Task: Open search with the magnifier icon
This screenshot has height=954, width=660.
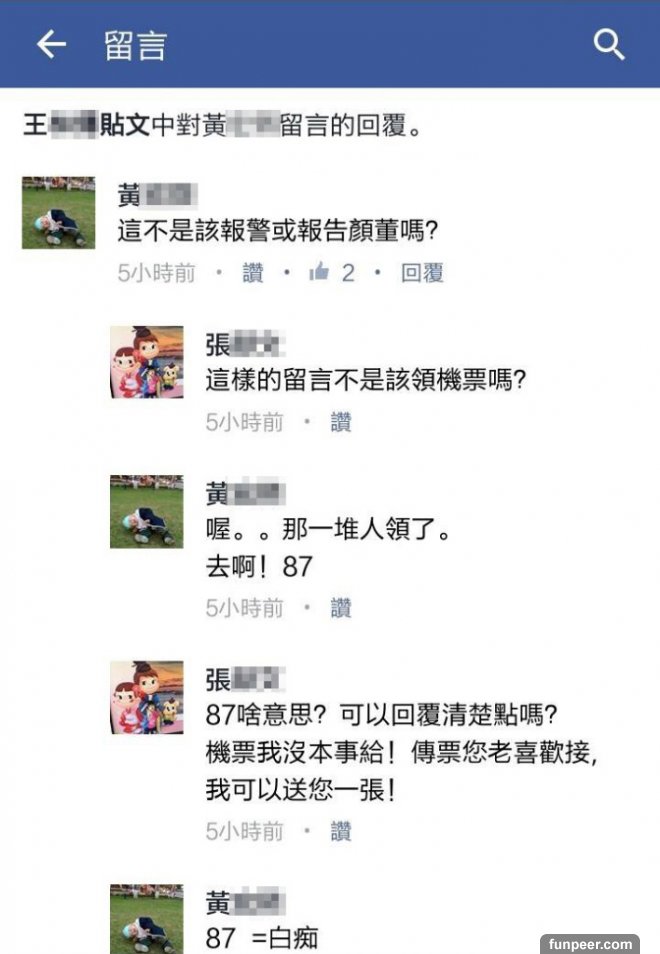Action: pos(609,44)
